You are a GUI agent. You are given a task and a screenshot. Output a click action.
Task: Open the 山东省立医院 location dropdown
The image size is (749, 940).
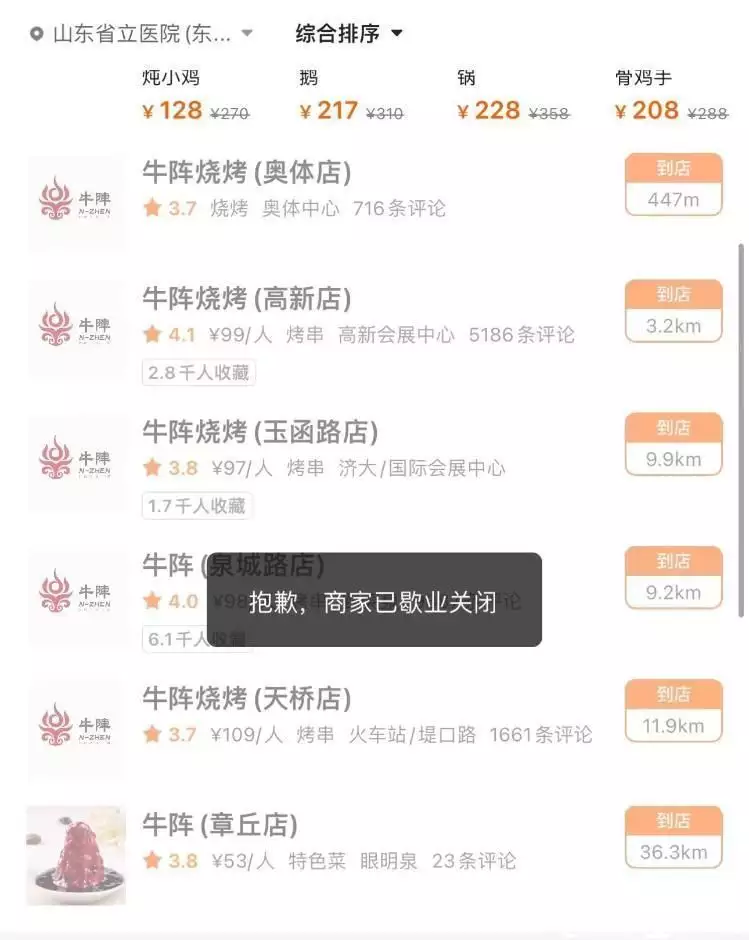142,34
